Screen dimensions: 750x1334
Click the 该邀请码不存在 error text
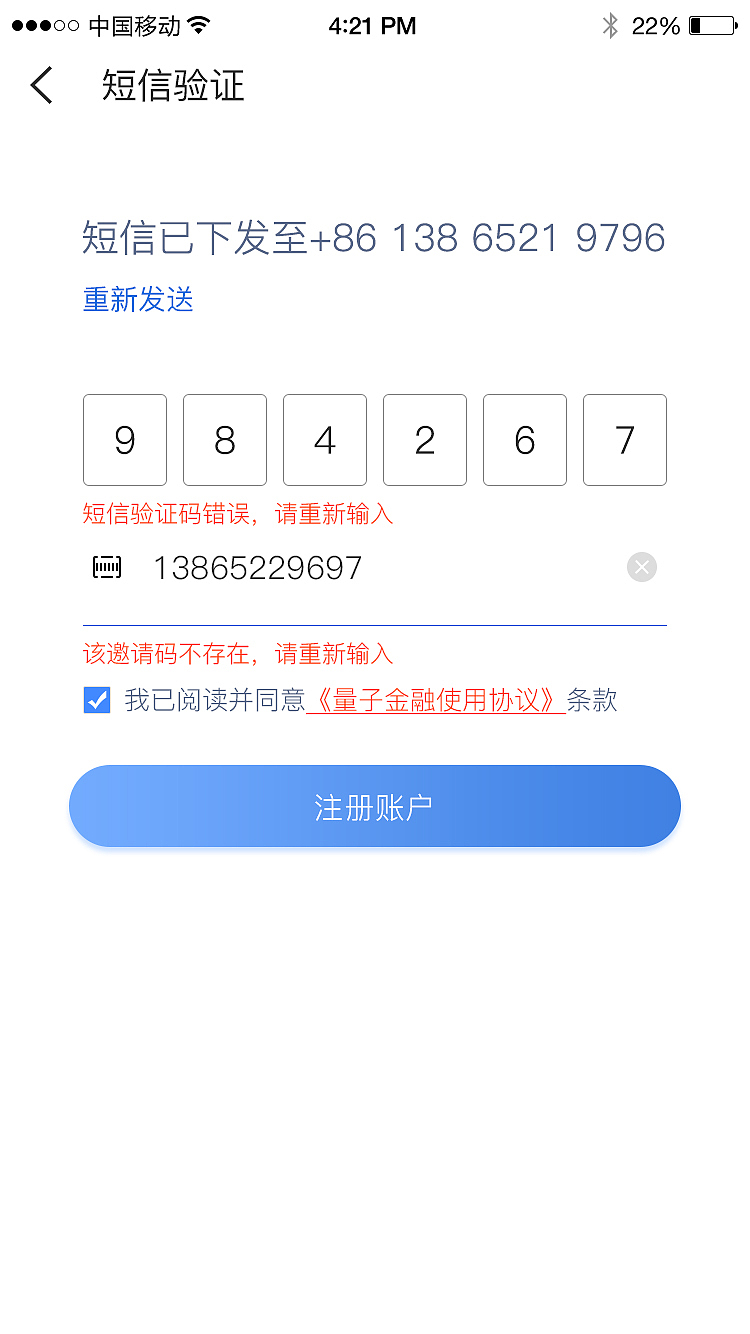point(235,653)
